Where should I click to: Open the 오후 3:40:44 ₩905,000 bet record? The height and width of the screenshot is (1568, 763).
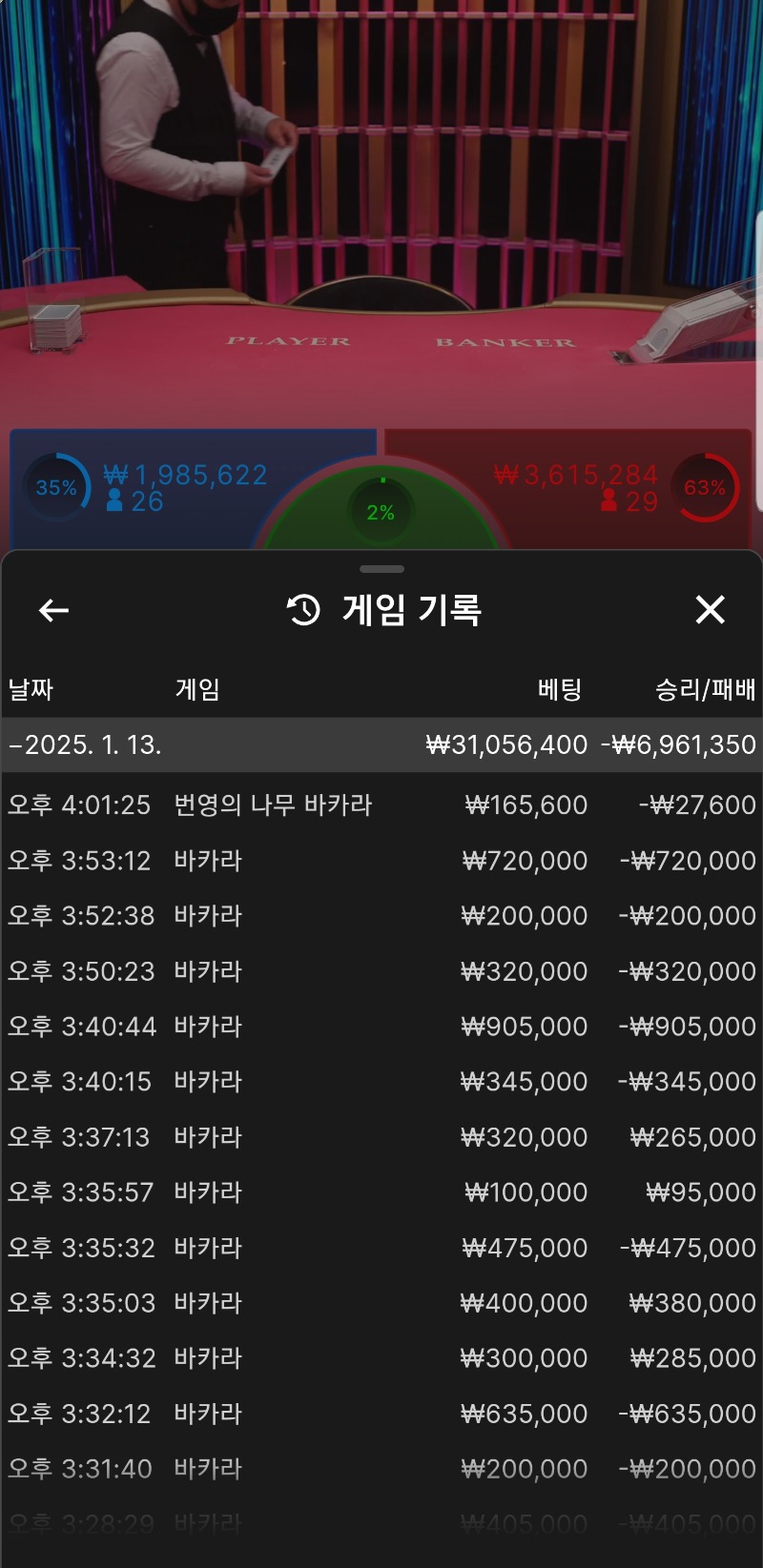point(381,1027)
